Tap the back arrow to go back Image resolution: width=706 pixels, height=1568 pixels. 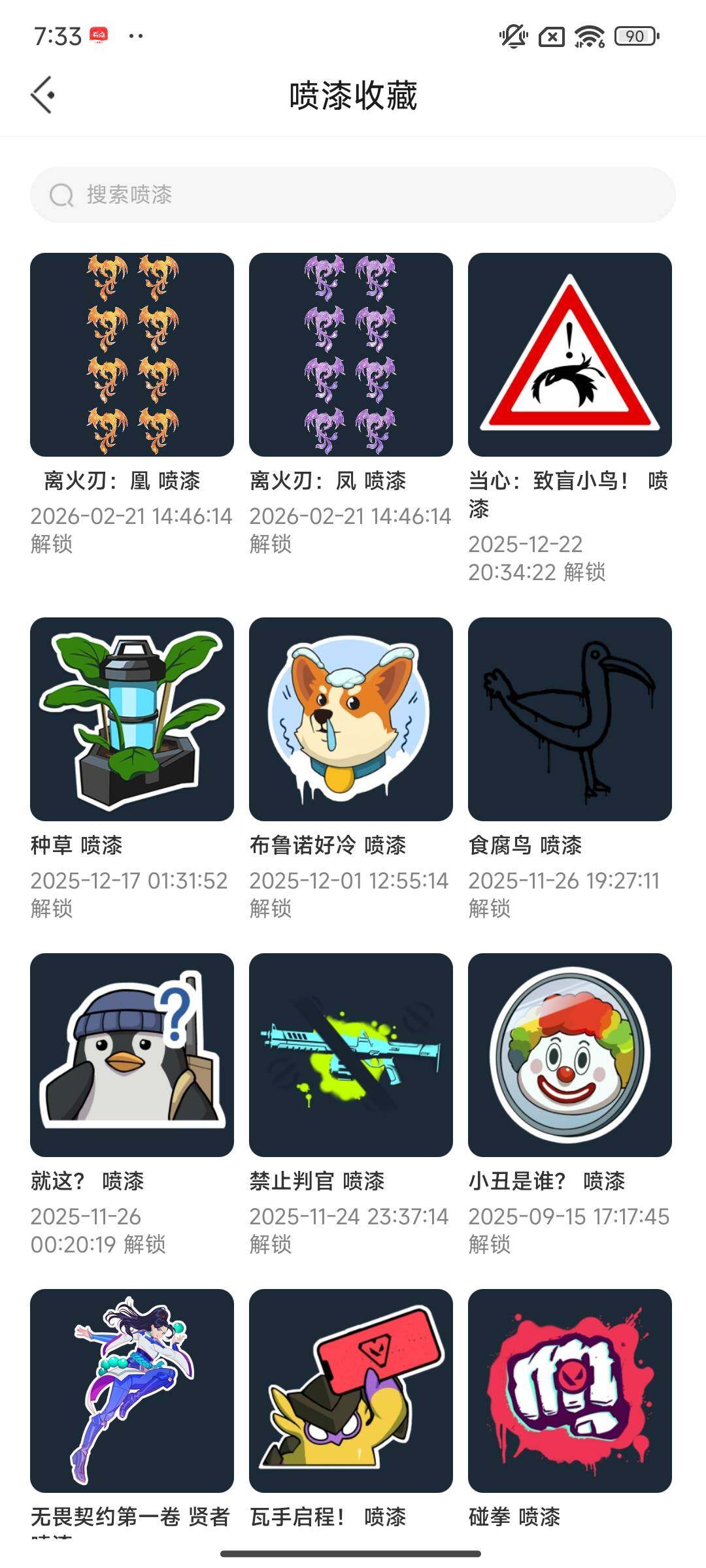pos(41,93)
